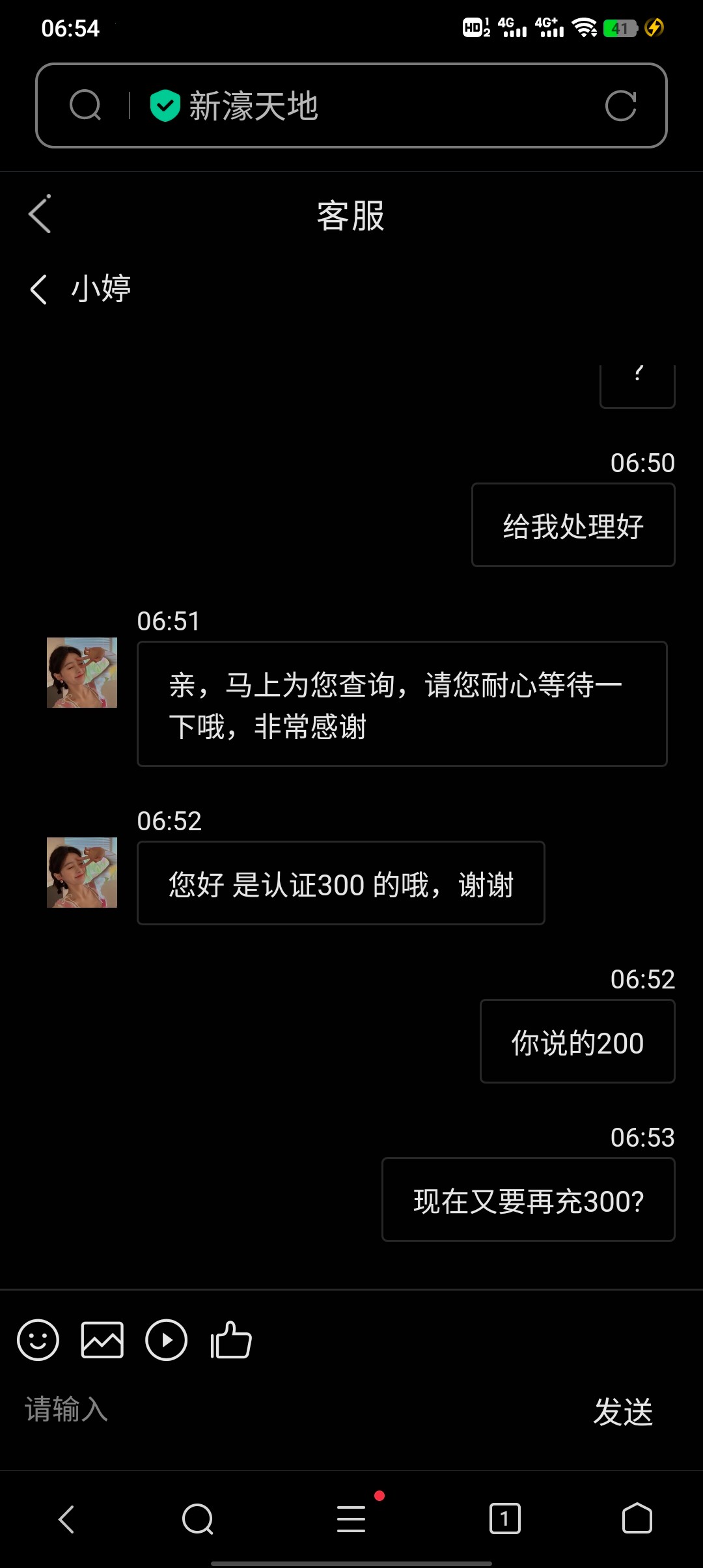Open the browser menu
703x1568 pixels.
(x=351, y=1519)
